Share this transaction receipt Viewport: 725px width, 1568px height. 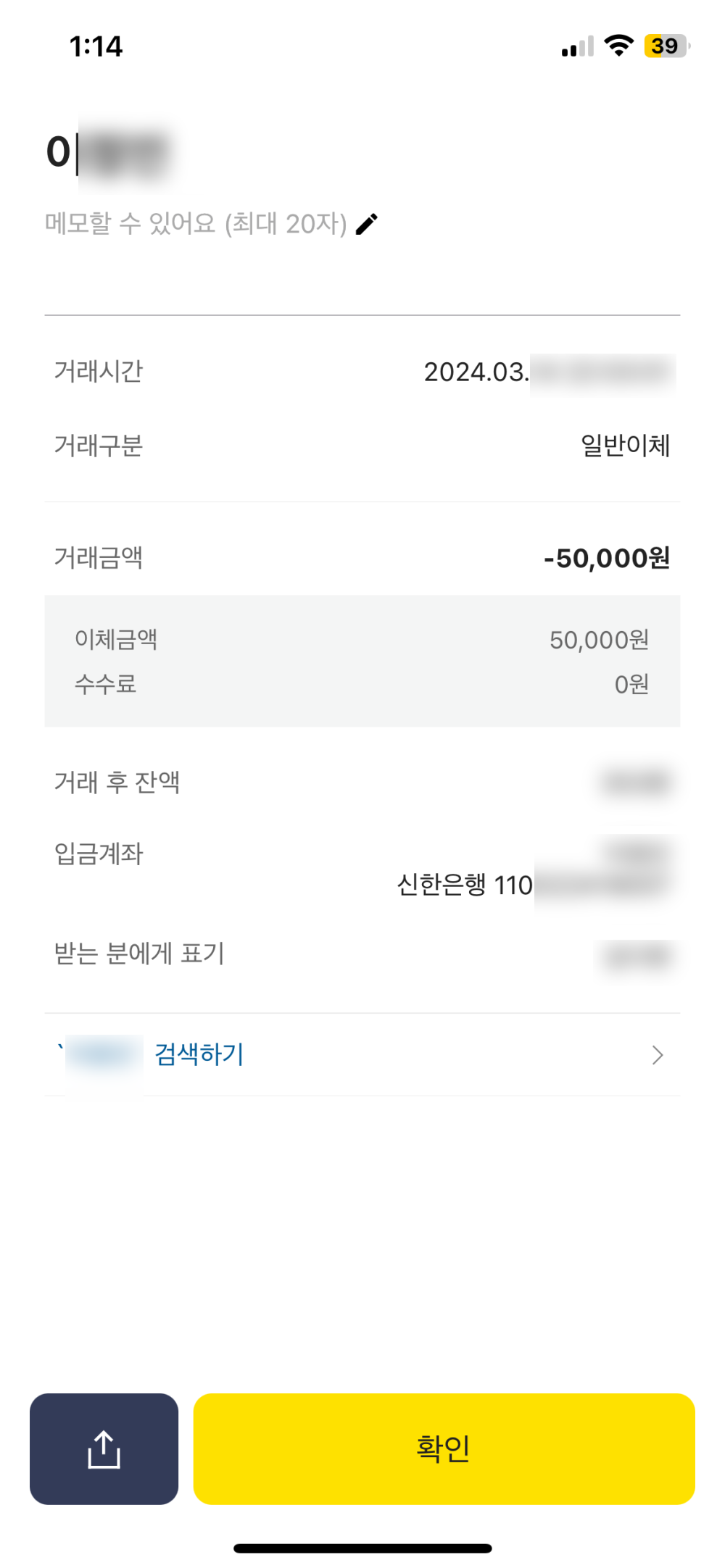[x=104, y=1449]
